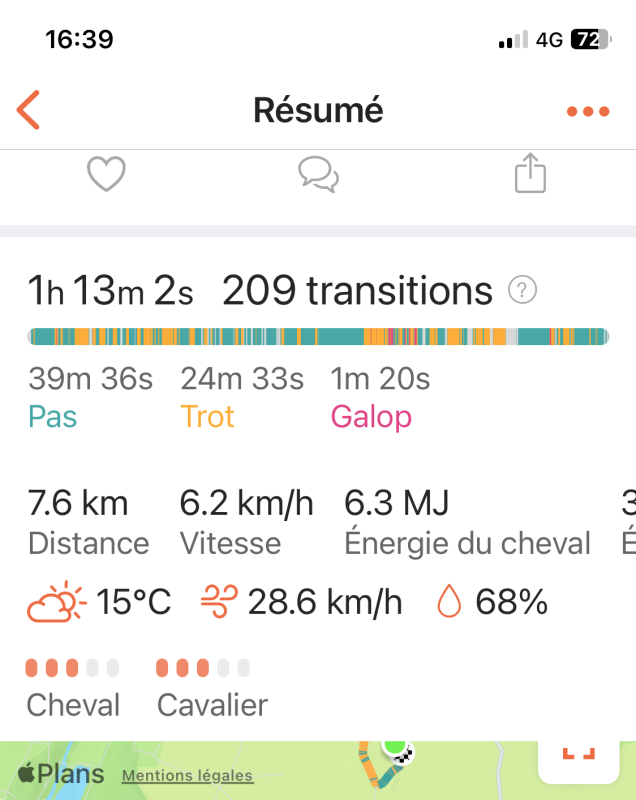Open the comments bubble icon
This screenshot has width=636, height=800.
click(318, 174)
